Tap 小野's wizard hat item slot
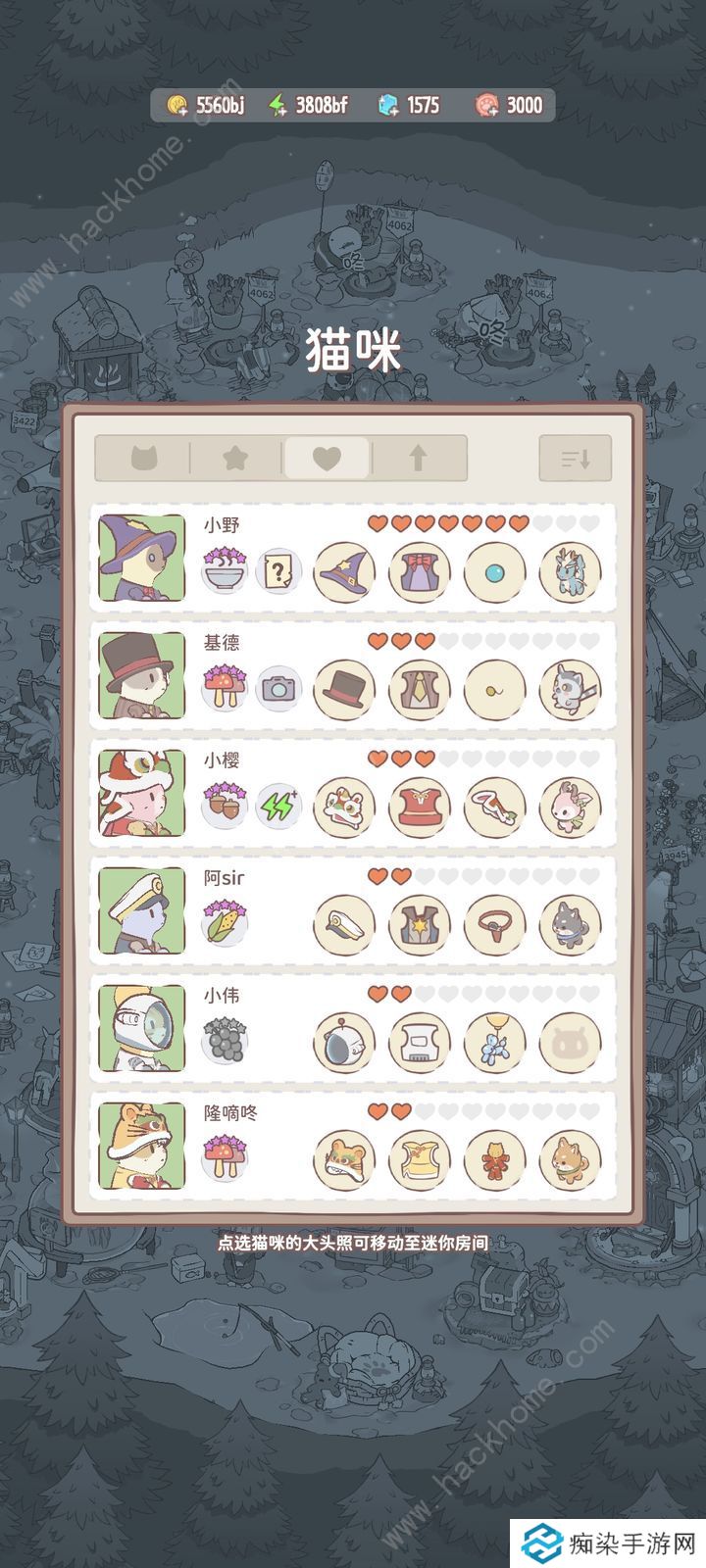The width and height of the screenshot is (706, 1568). (344, 571)
